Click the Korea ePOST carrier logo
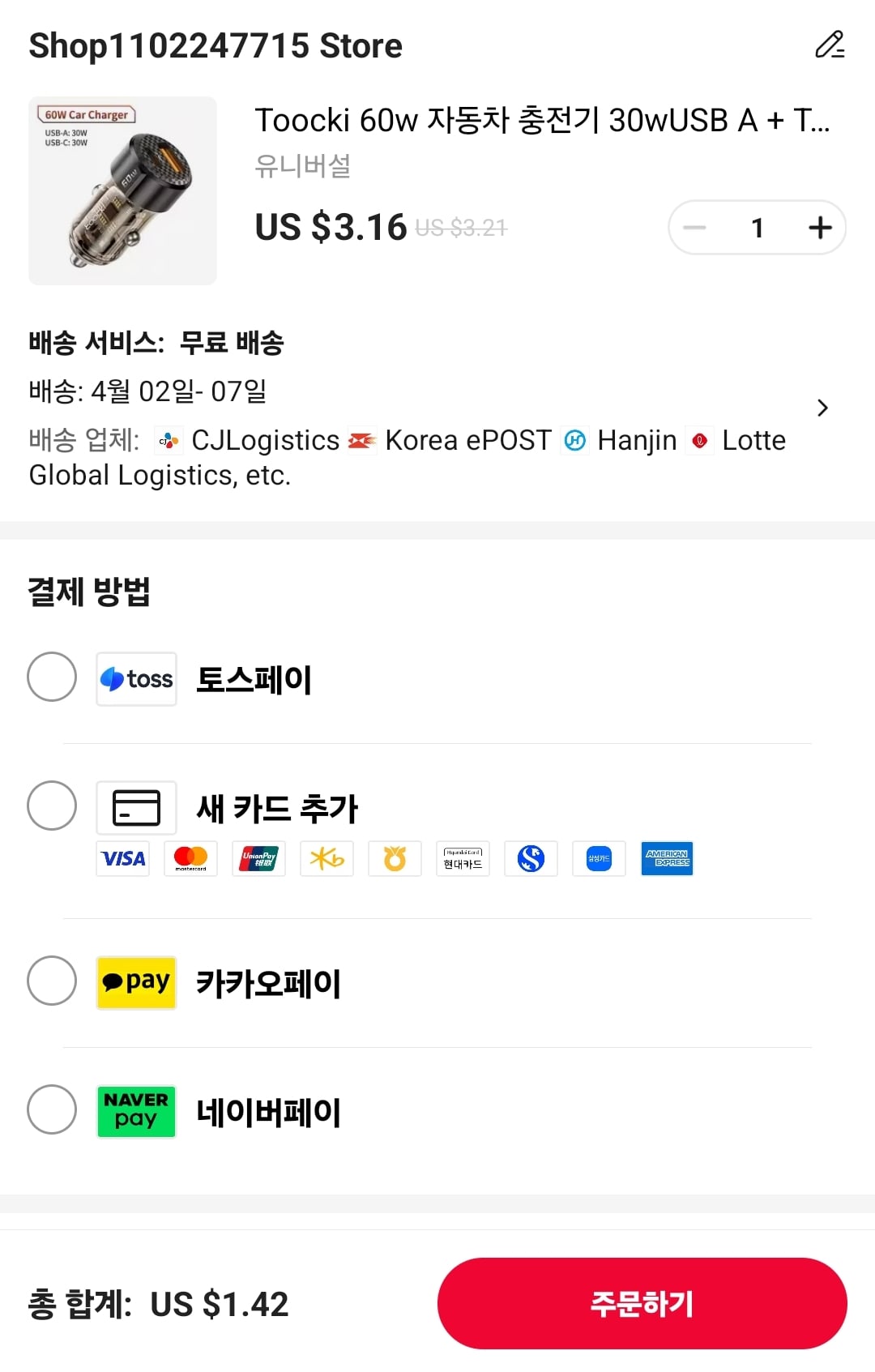Image resolution: width=875 pixels, height=1372 pixels. click(362, 440)
